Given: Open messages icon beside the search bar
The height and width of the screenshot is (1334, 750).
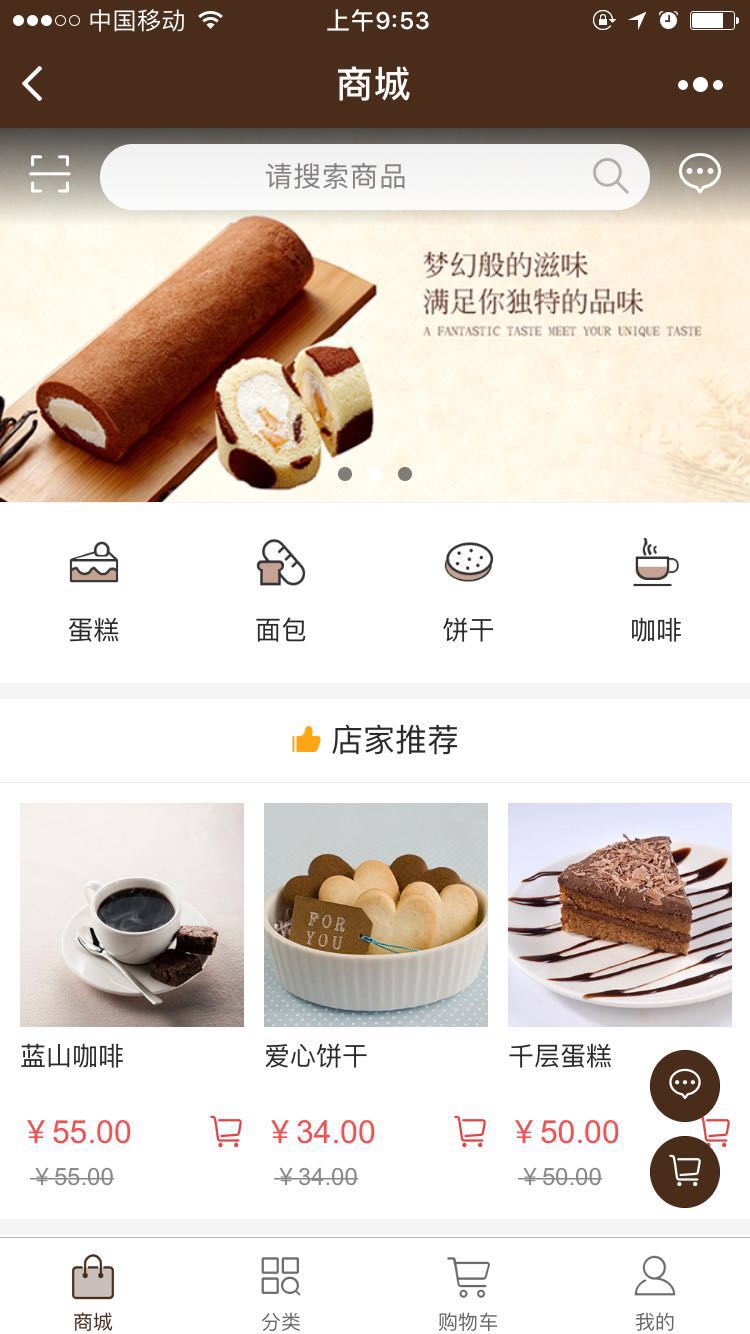Looking at the screenshot, I should pos(700,173).
